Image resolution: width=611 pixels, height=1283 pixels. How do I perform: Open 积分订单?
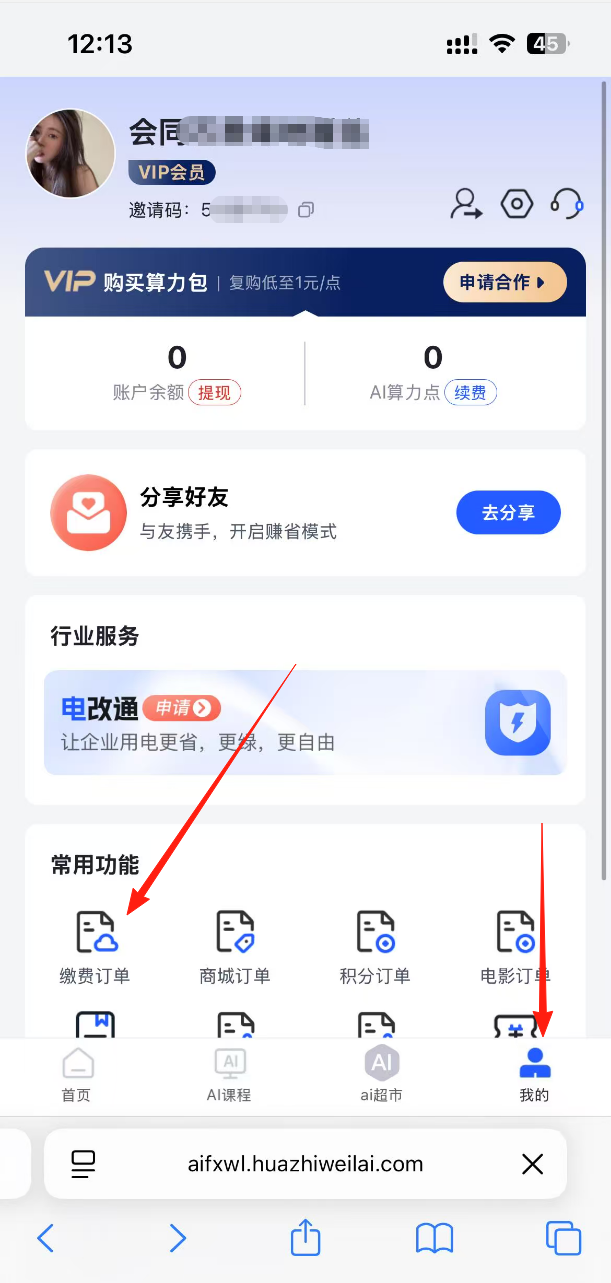375,946
